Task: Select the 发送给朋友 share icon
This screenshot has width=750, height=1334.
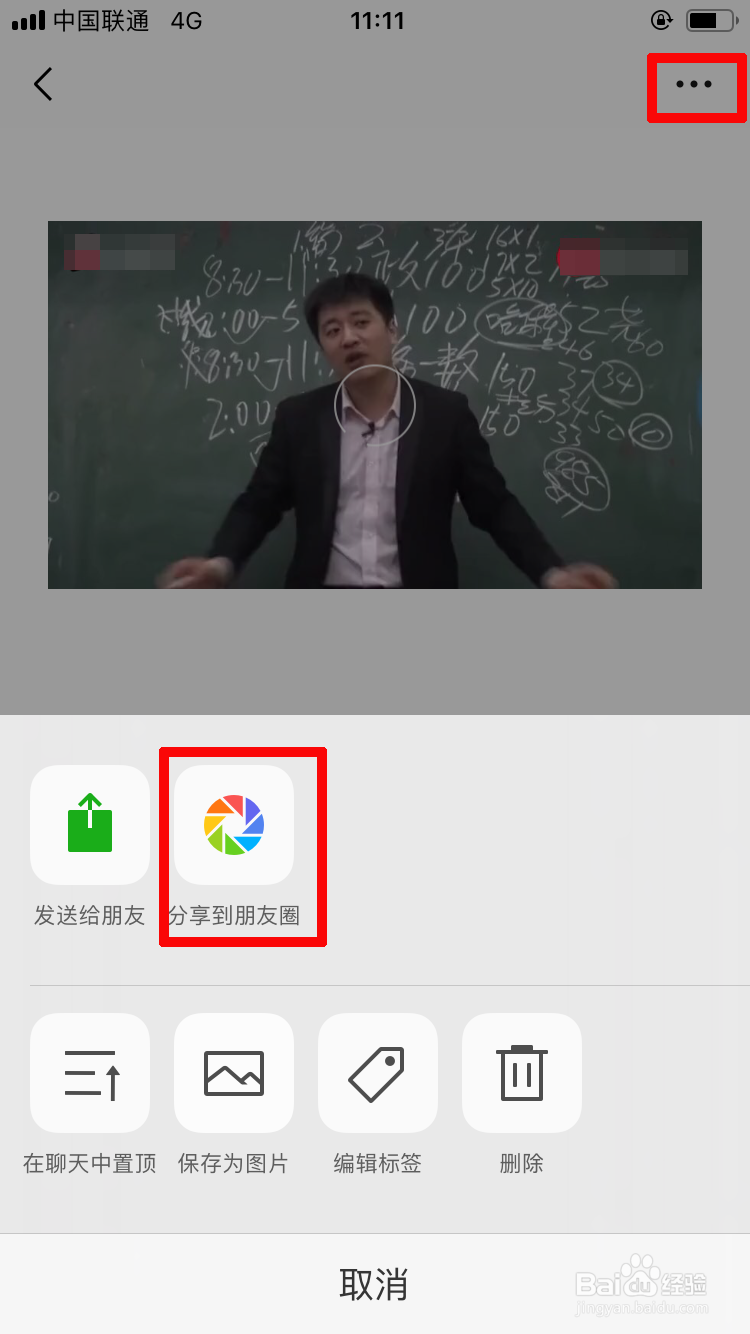Action: 90,825
